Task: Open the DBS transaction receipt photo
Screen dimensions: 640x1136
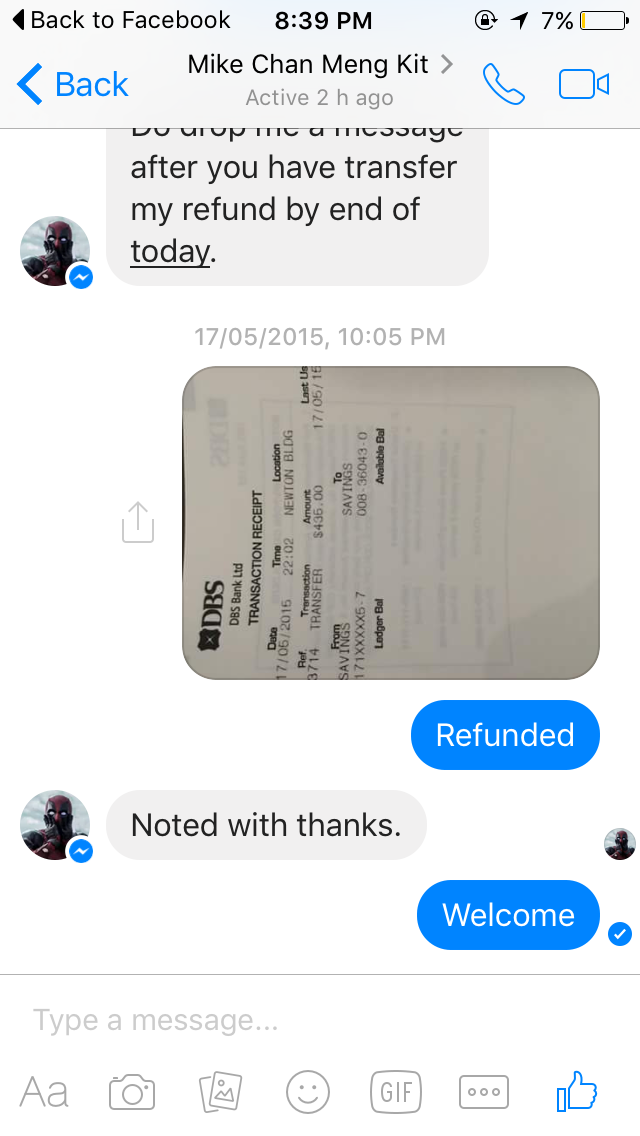Action: click(391, 522)
